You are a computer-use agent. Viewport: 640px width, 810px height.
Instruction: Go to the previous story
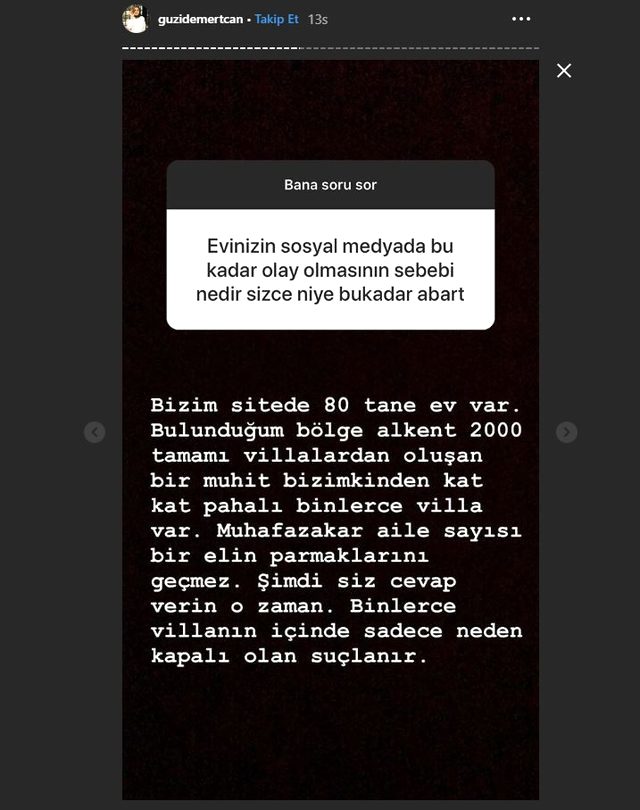pos(94,432)
